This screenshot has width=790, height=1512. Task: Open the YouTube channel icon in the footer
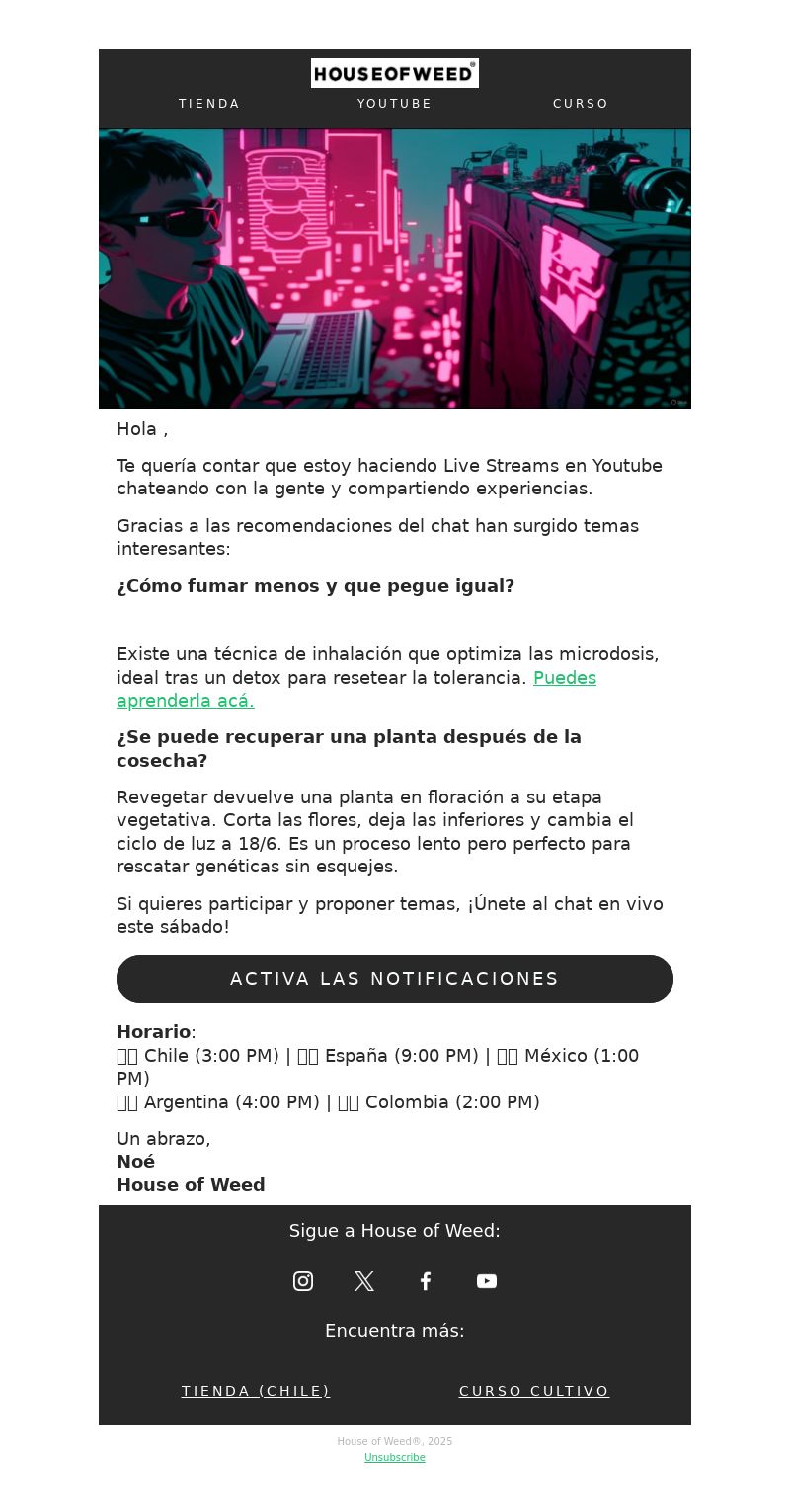pyautogui.click(x=487, y=1281)
